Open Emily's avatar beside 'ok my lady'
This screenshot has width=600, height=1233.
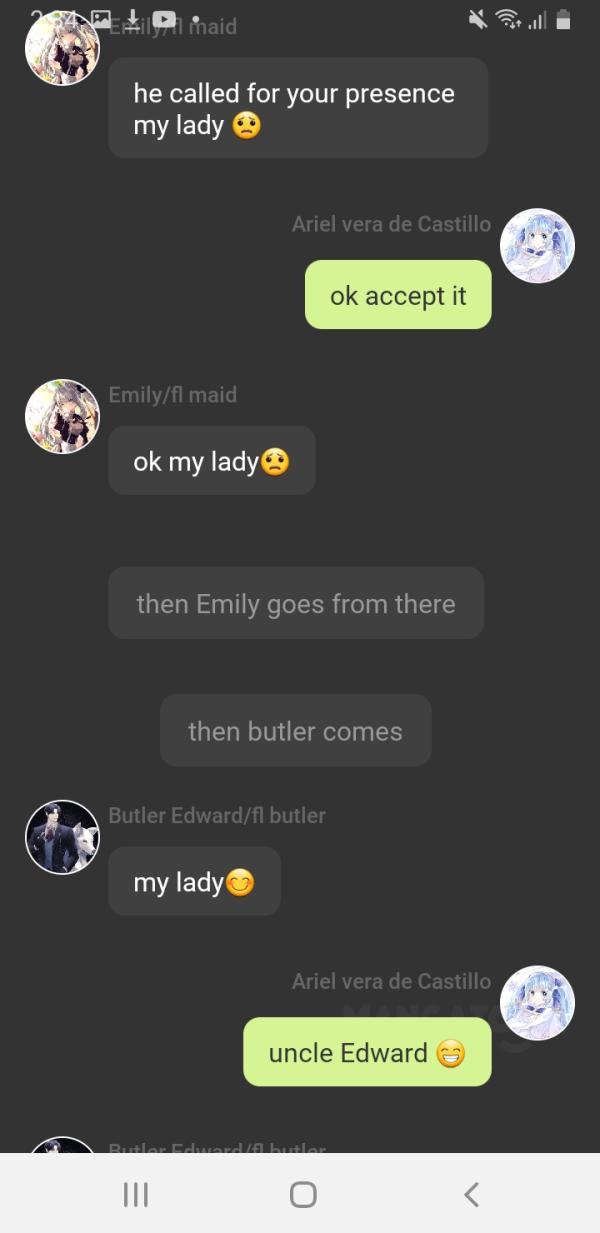coord(62,416)
